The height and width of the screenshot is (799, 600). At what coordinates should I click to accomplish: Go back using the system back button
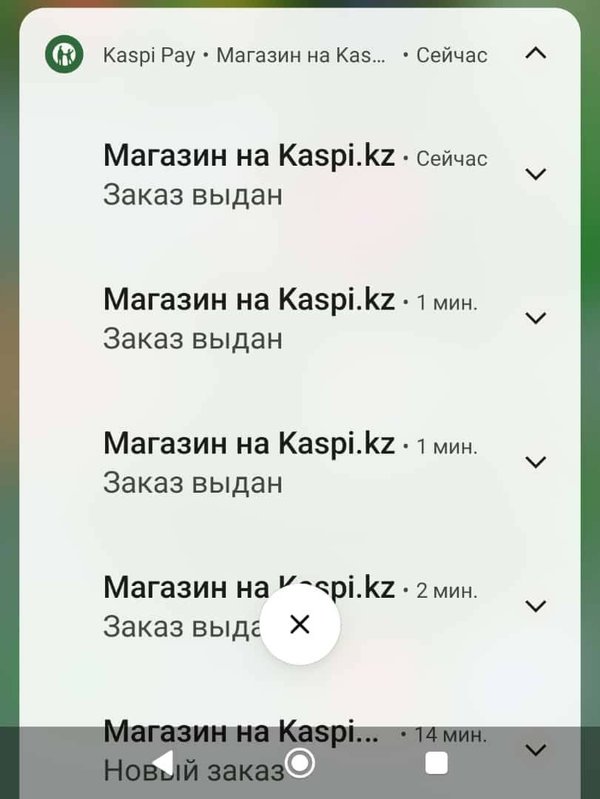click(162, 763)
